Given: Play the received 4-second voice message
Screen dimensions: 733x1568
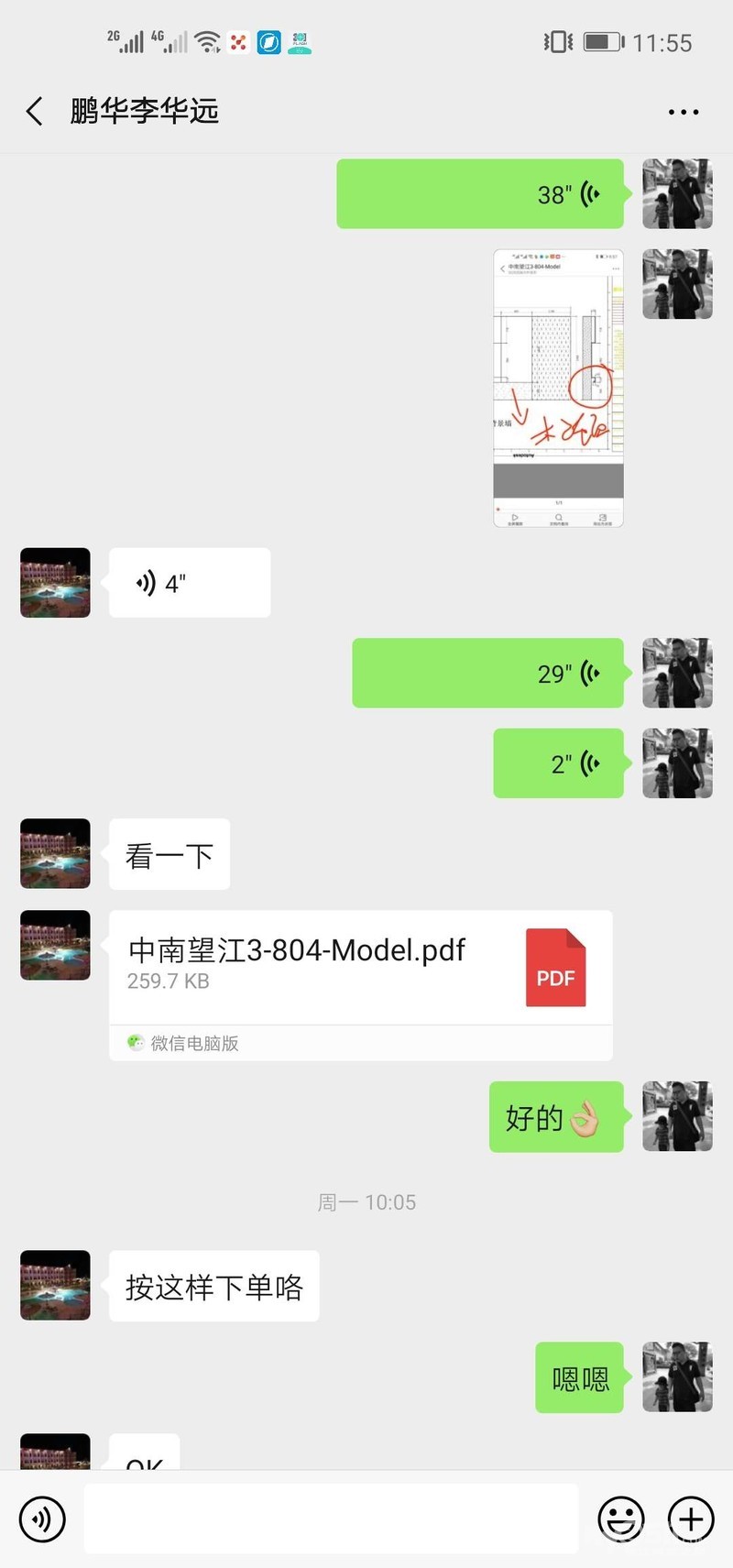Looking at the screenshot, I should tap(189, 583).
